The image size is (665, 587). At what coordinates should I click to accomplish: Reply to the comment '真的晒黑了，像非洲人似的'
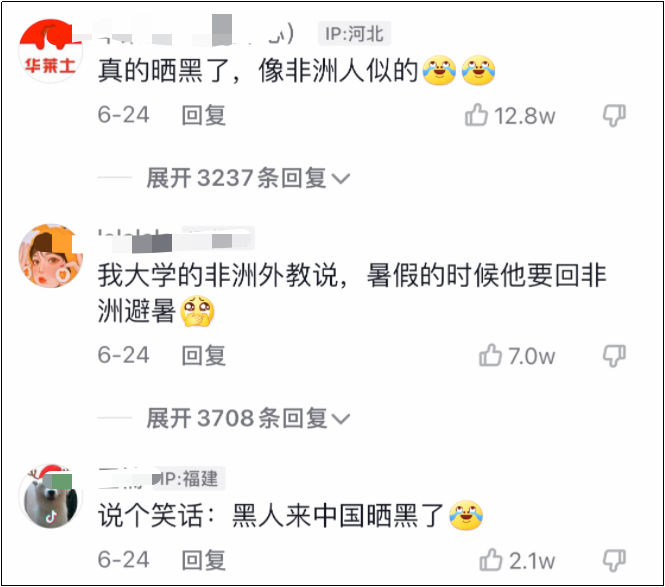[x=203, y=115]
